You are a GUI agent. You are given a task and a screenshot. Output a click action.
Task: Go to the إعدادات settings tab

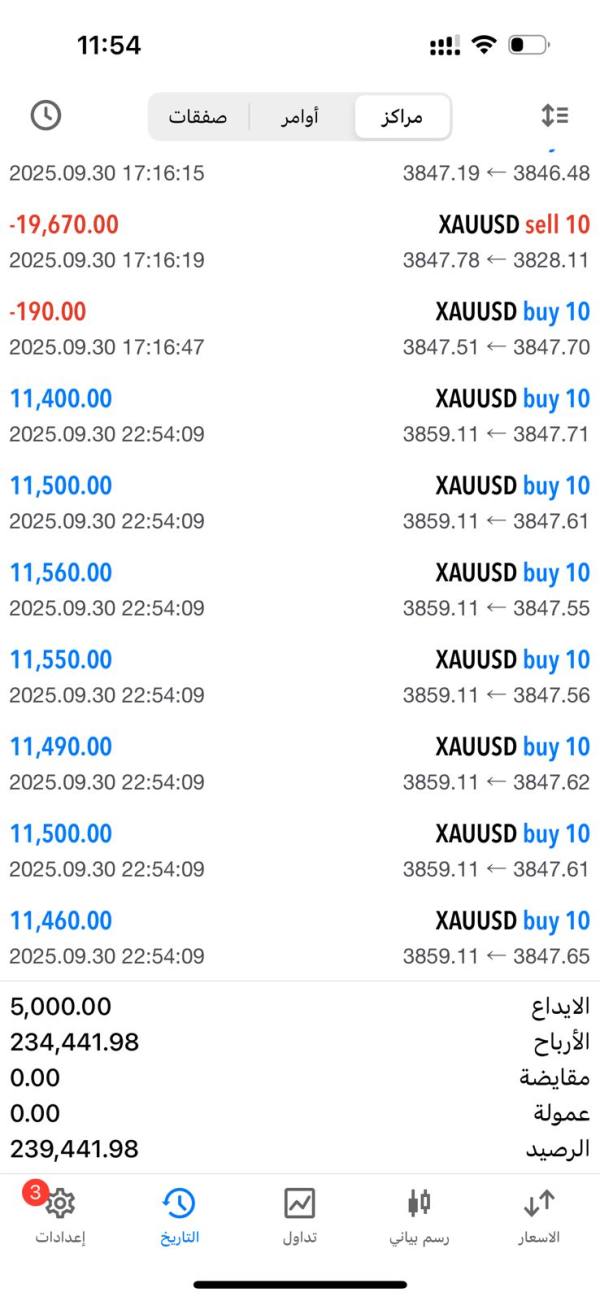point(60,1214)
